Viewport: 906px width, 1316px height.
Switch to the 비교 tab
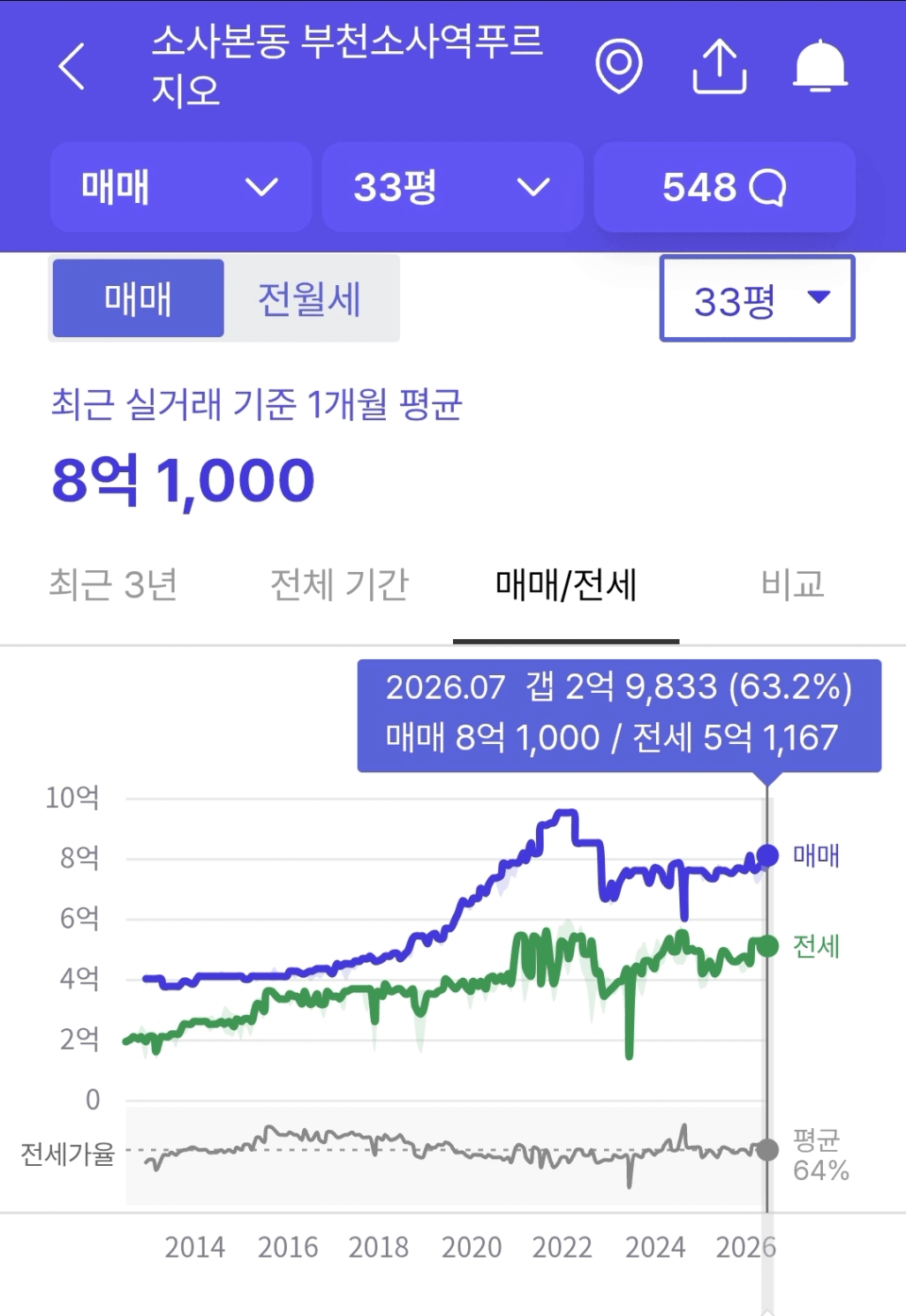pyautogui.click(x=792, y=584)
